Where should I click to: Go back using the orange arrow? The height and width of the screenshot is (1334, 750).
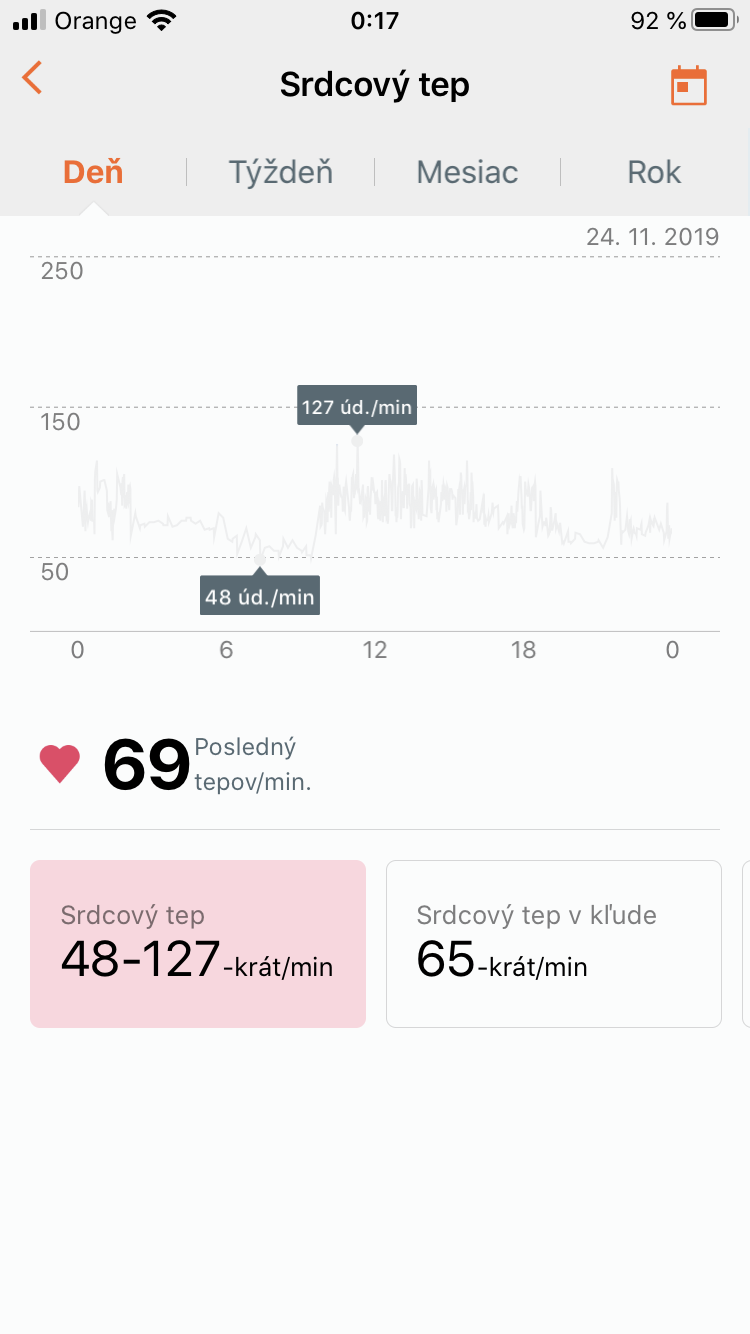pos(33,78)
